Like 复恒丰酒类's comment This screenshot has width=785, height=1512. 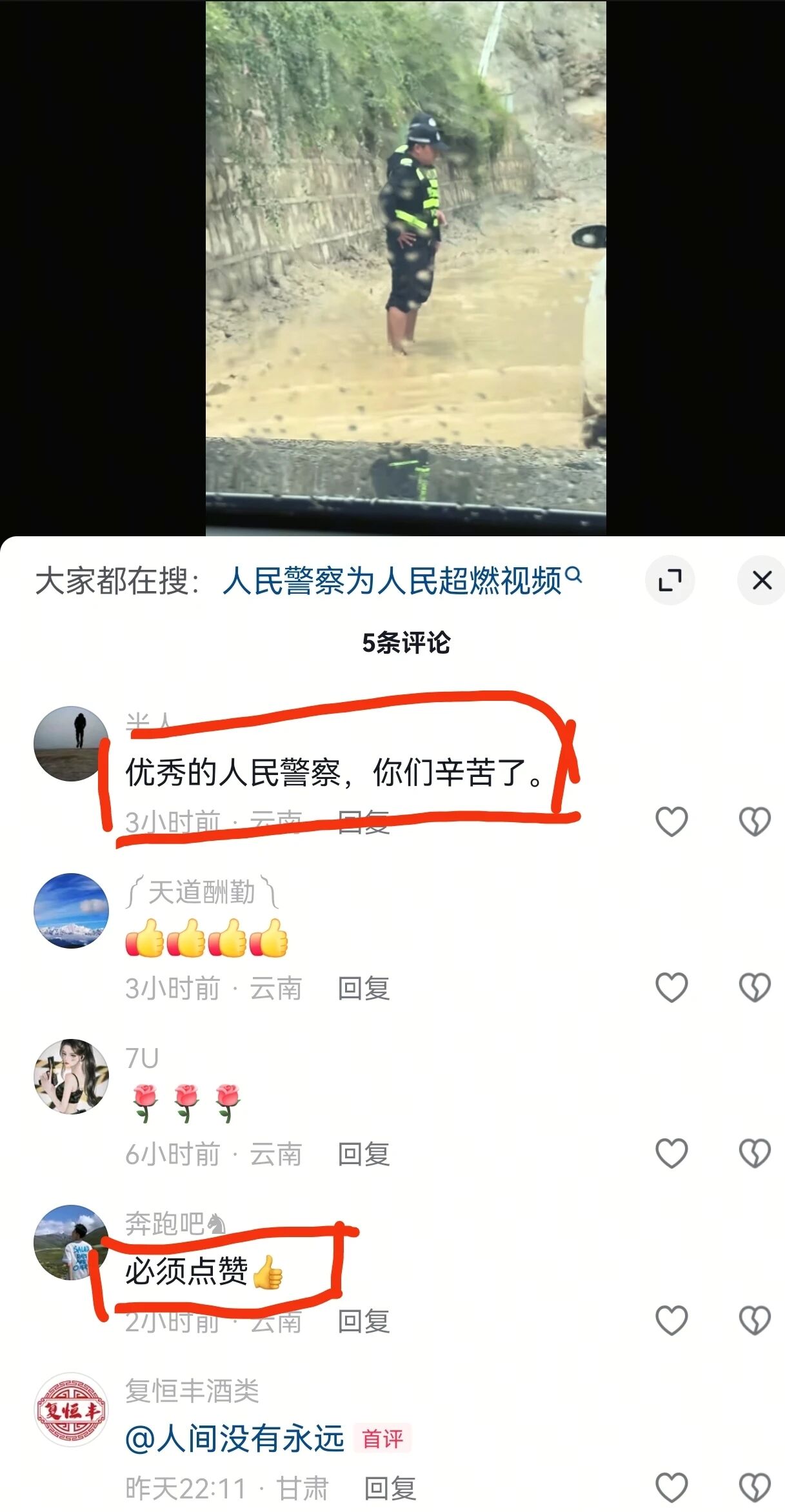(671, 1487)
